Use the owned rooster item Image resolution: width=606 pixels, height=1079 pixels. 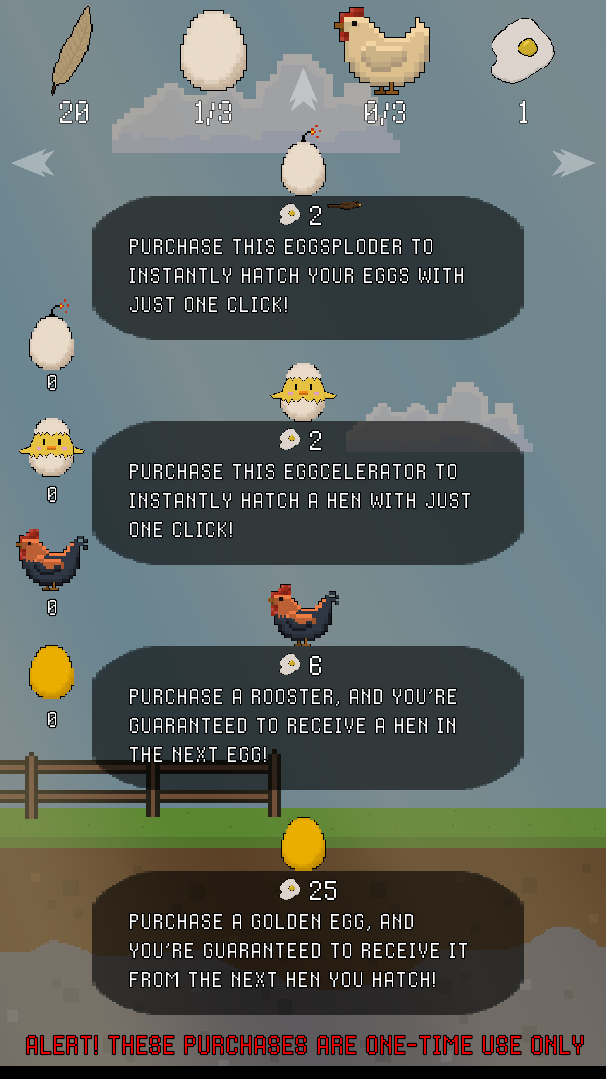51,560
